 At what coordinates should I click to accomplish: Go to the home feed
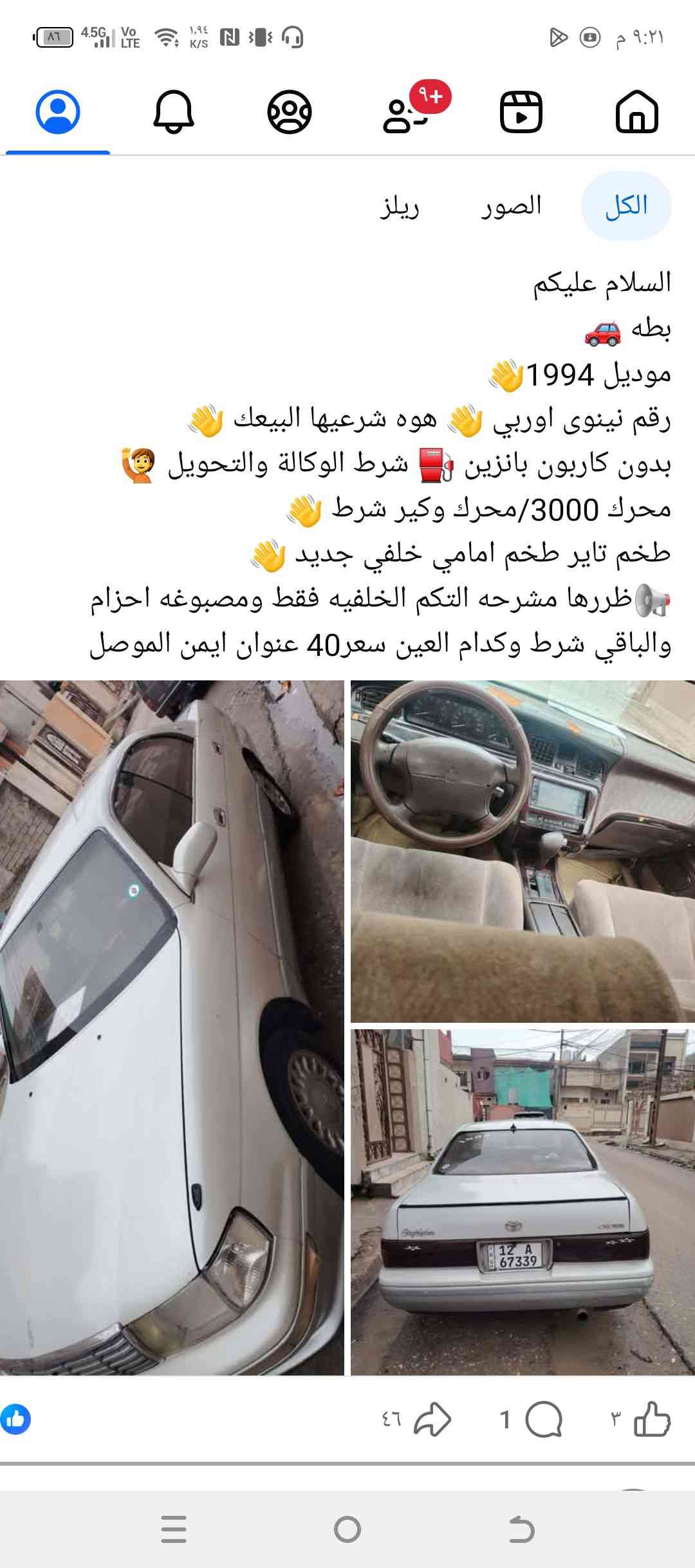click(637, 112)
